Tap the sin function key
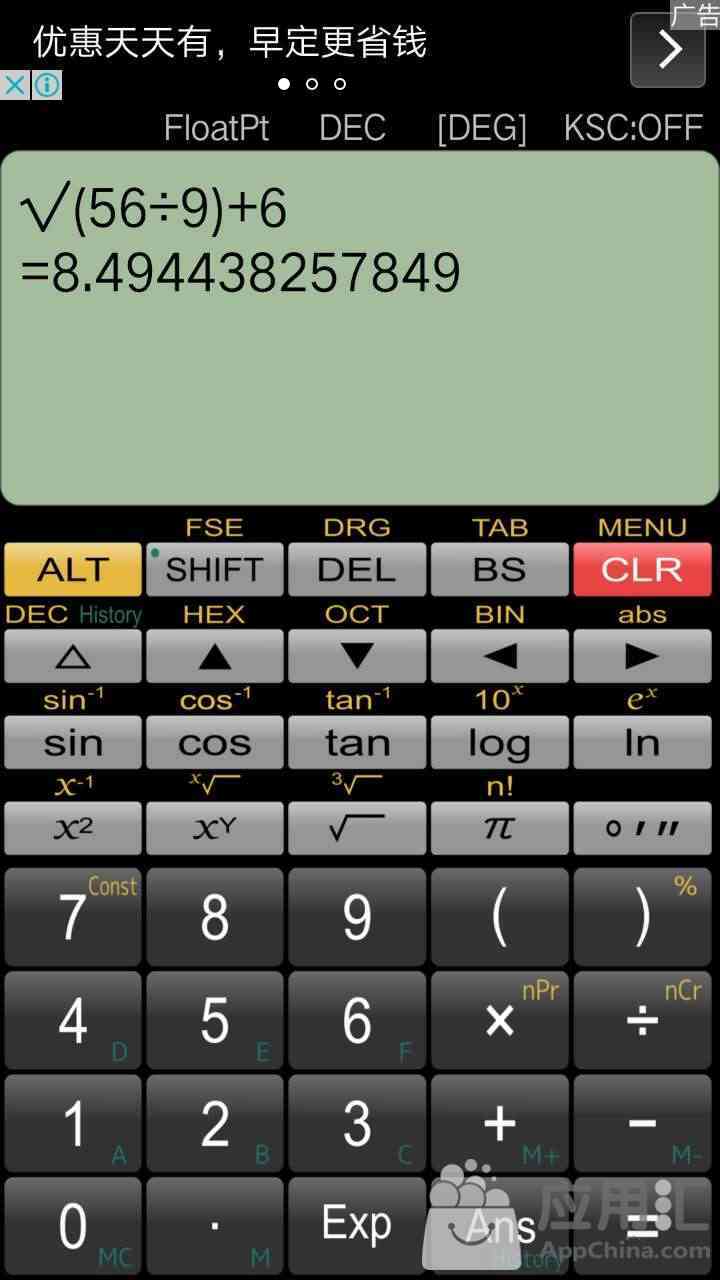The image size is (720, 1280). click(x=73, y=742)
